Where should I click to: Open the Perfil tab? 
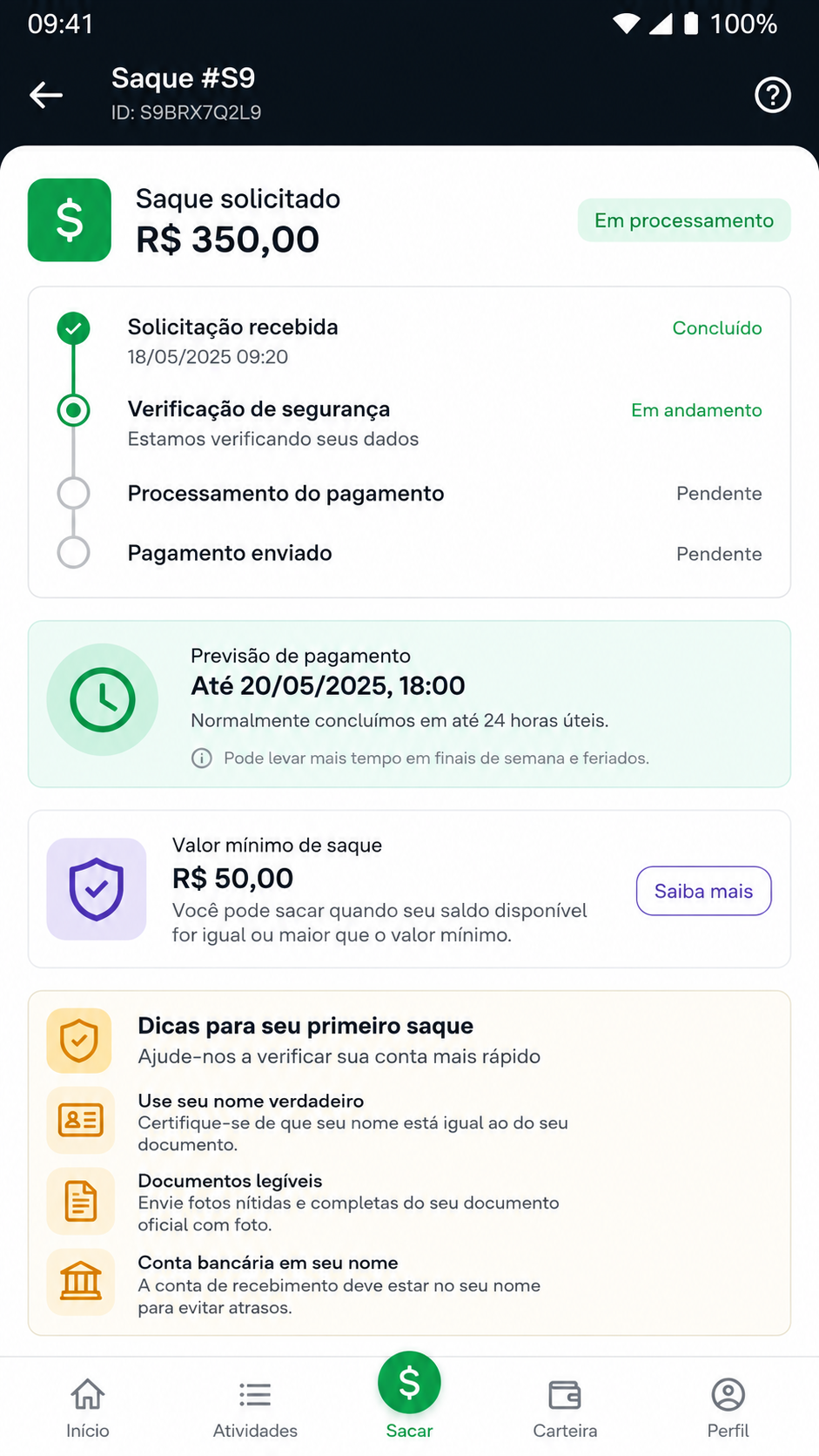(728, 1408)
